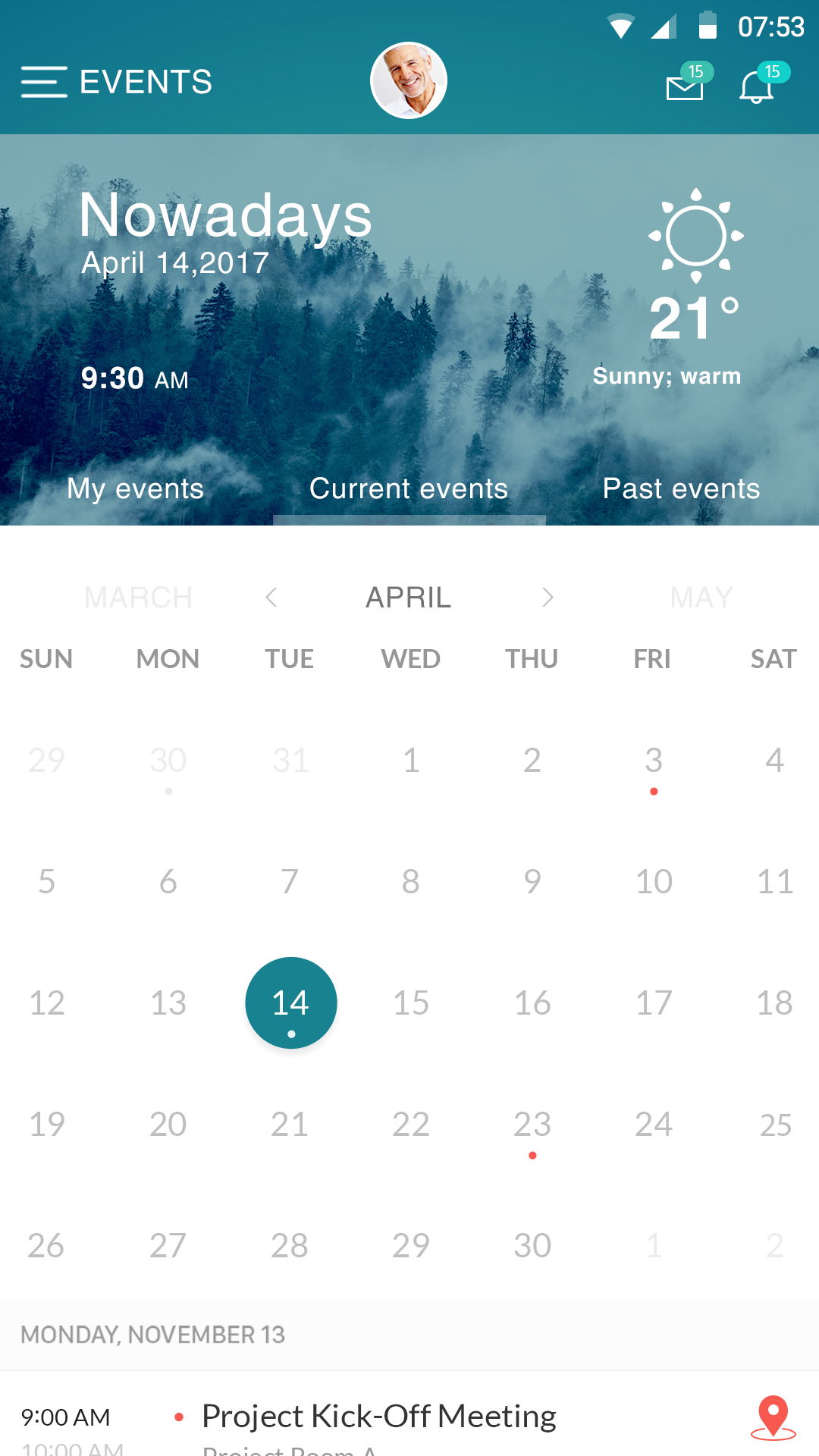Open the notifications bell
The height and width of the screenshot is (1456, 819).
click(x=757, y=86)
